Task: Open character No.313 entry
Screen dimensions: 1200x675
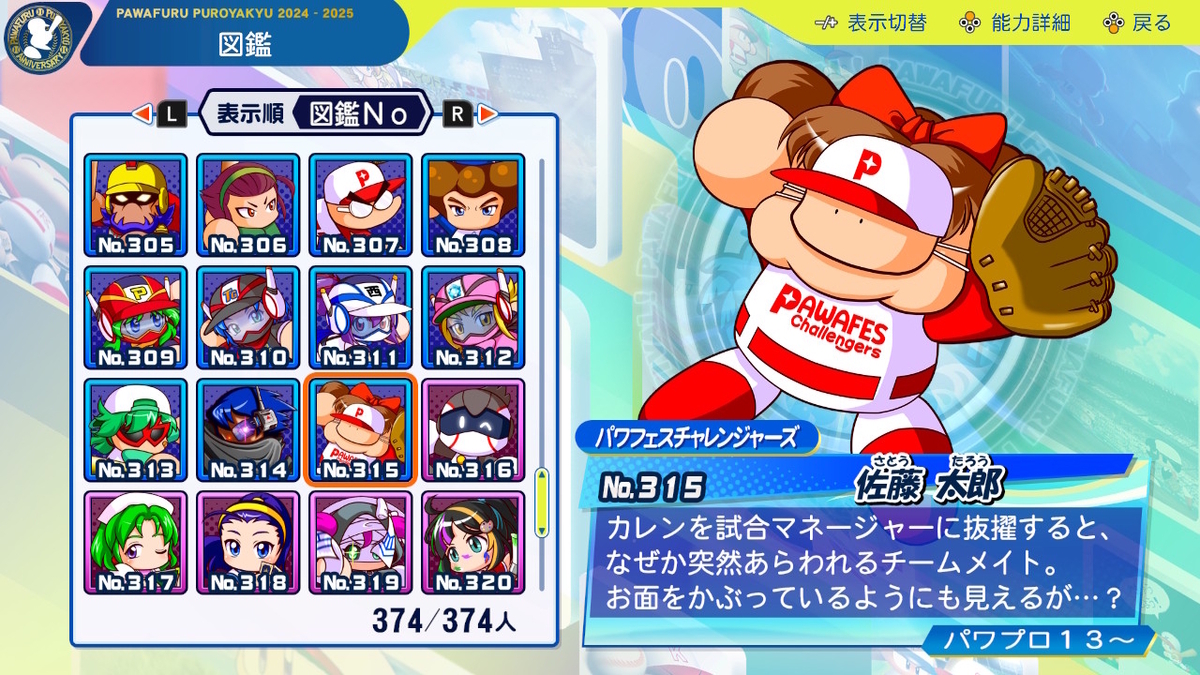Action: pos(135,430)
